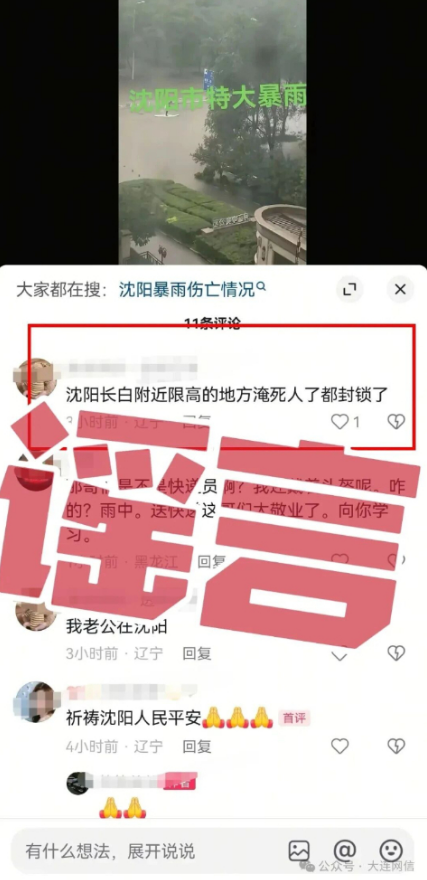
Task: Search the suggested query 沈阳暴雨伤亡情况
Action: click(192, 290)
